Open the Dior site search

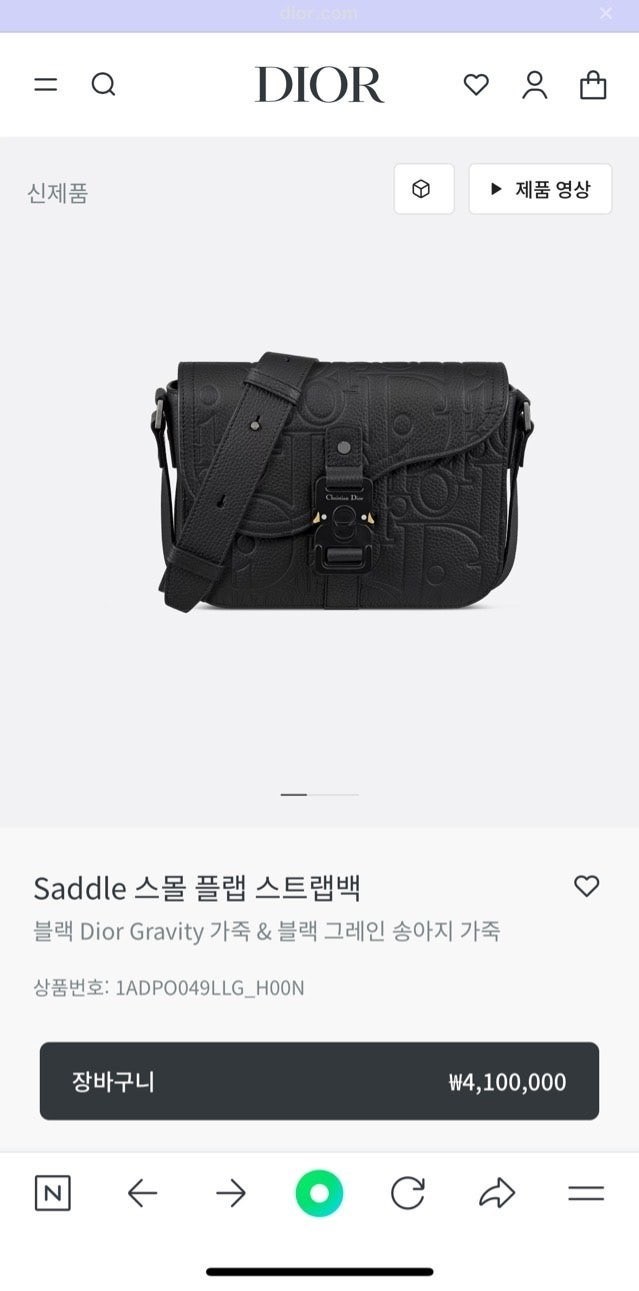pos(104,85)
